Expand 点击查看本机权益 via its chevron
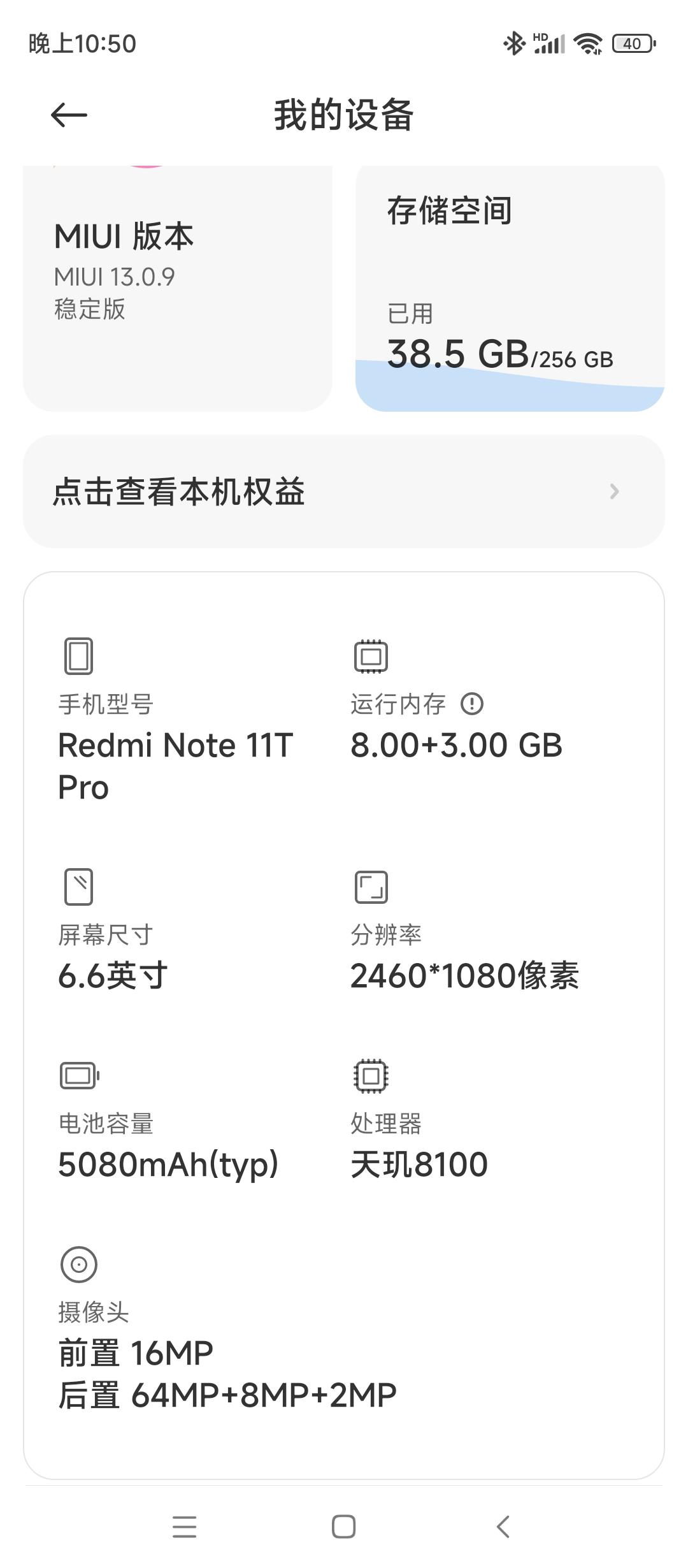688x1568 pixels. point(613,491)
